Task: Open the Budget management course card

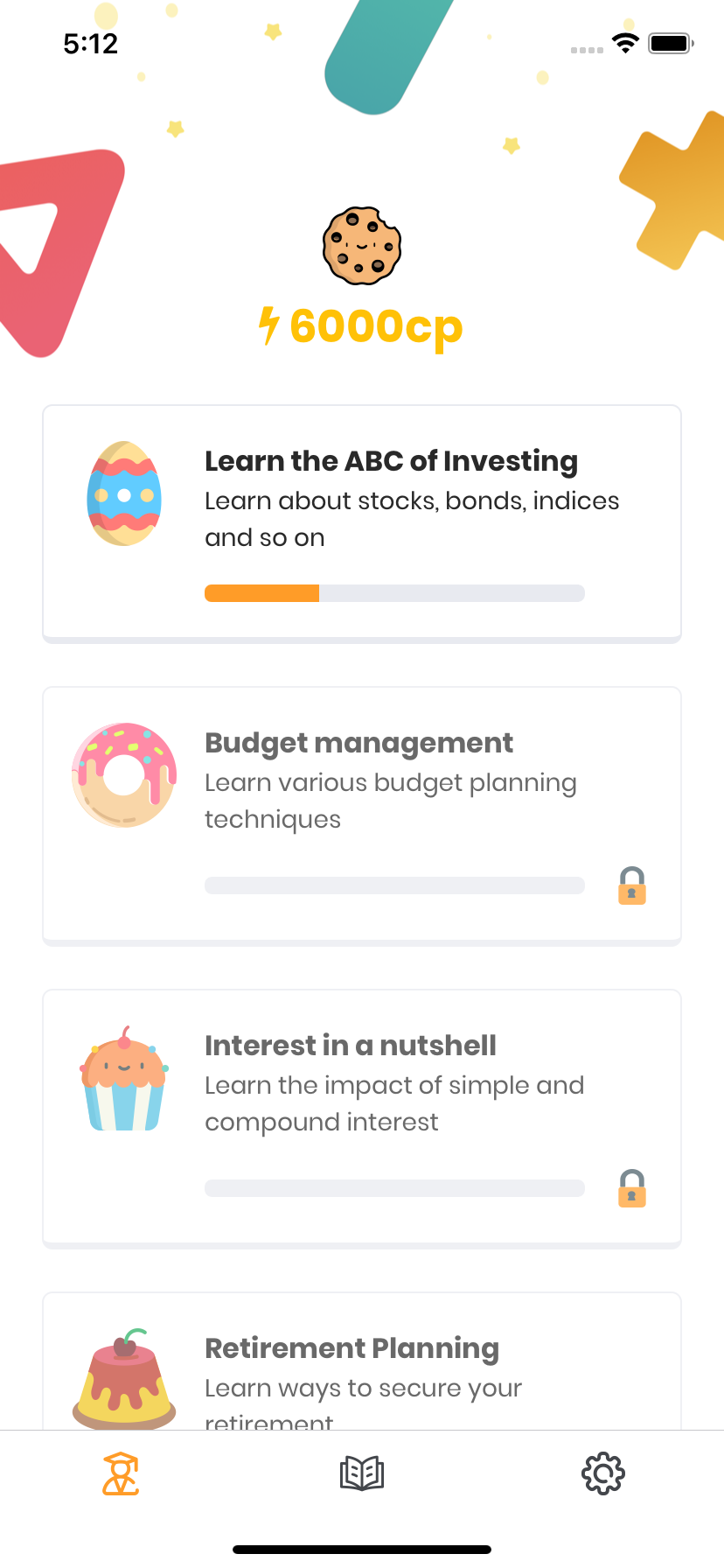Action: (362, 814)
